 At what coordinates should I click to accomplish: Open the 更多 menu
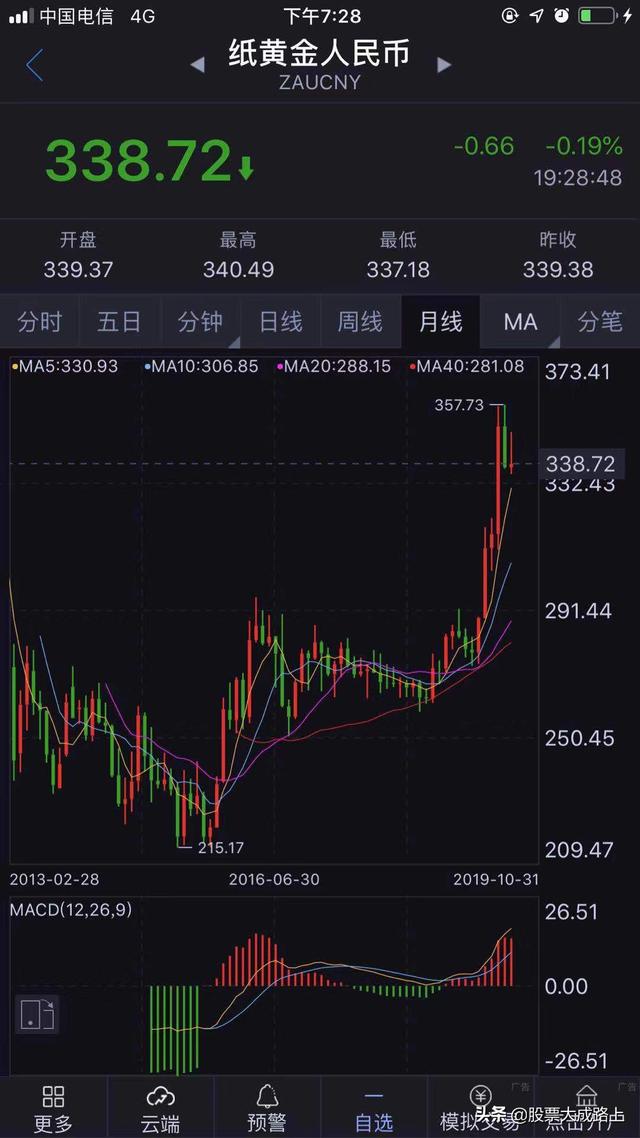pyautogui.click(x=53, y=1108)
